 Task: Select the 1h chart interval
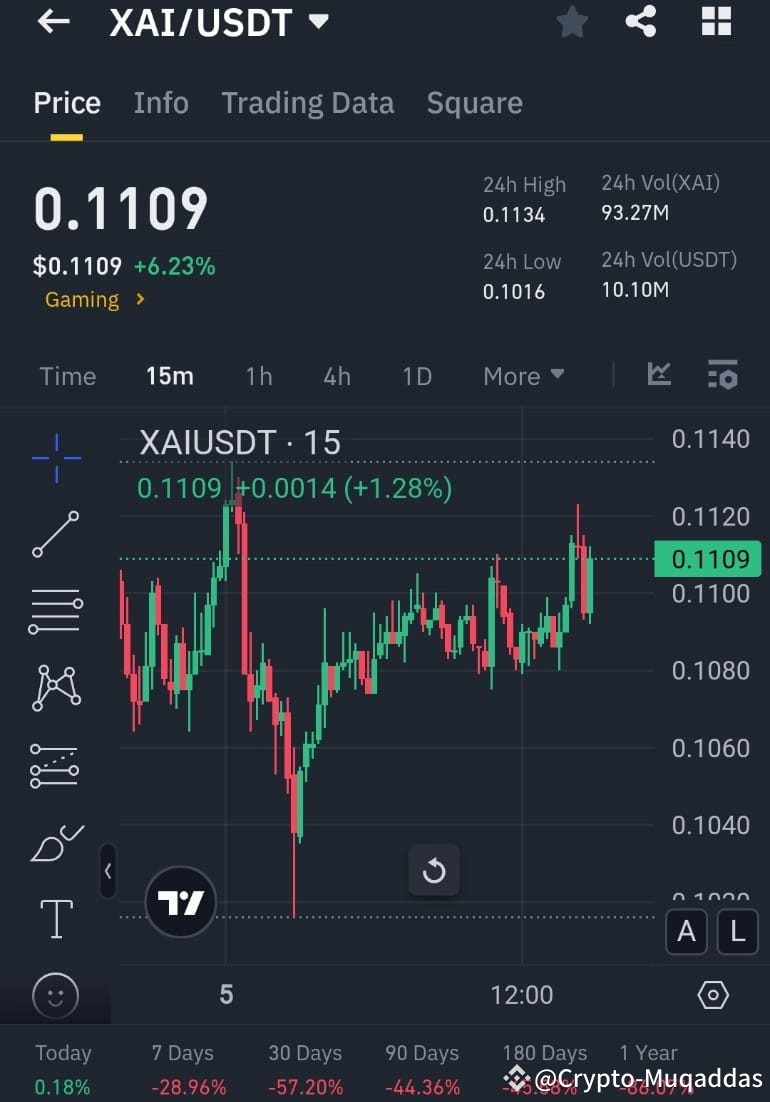pos(258,375)
